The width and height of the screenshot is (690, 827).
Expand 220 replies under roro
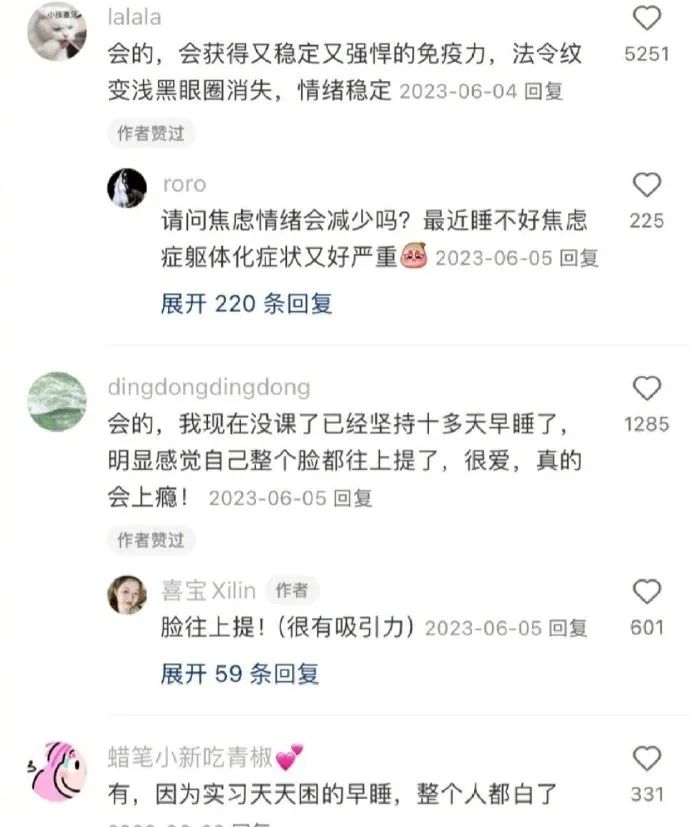point(246,302)
